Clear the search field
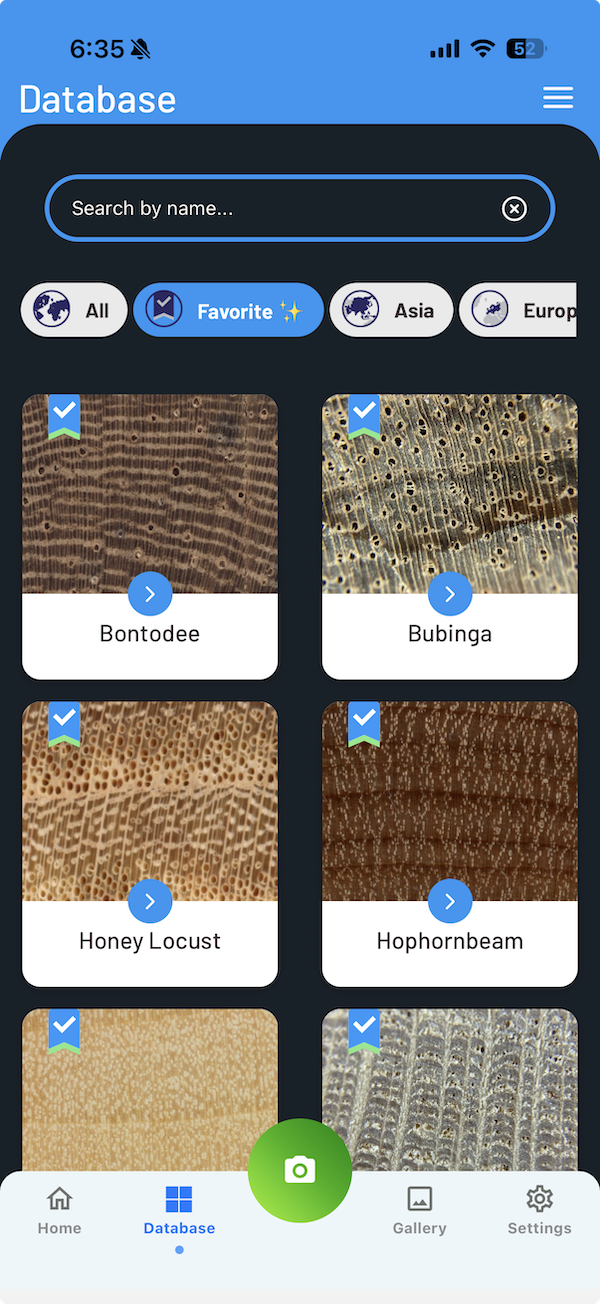The width and height of the screenshot is (600, 1304). click(x=514, y=208)
